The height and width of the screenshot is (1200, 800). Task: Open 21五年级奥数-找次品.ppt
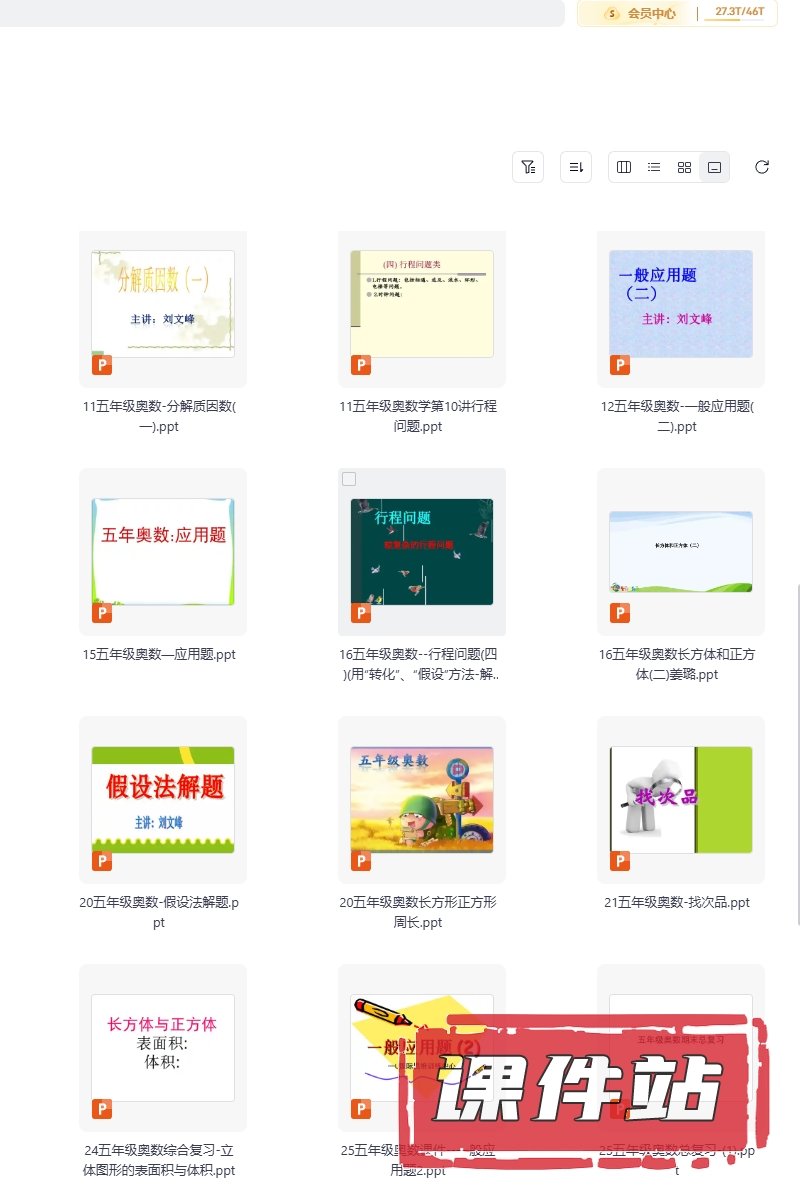point(680,800)
